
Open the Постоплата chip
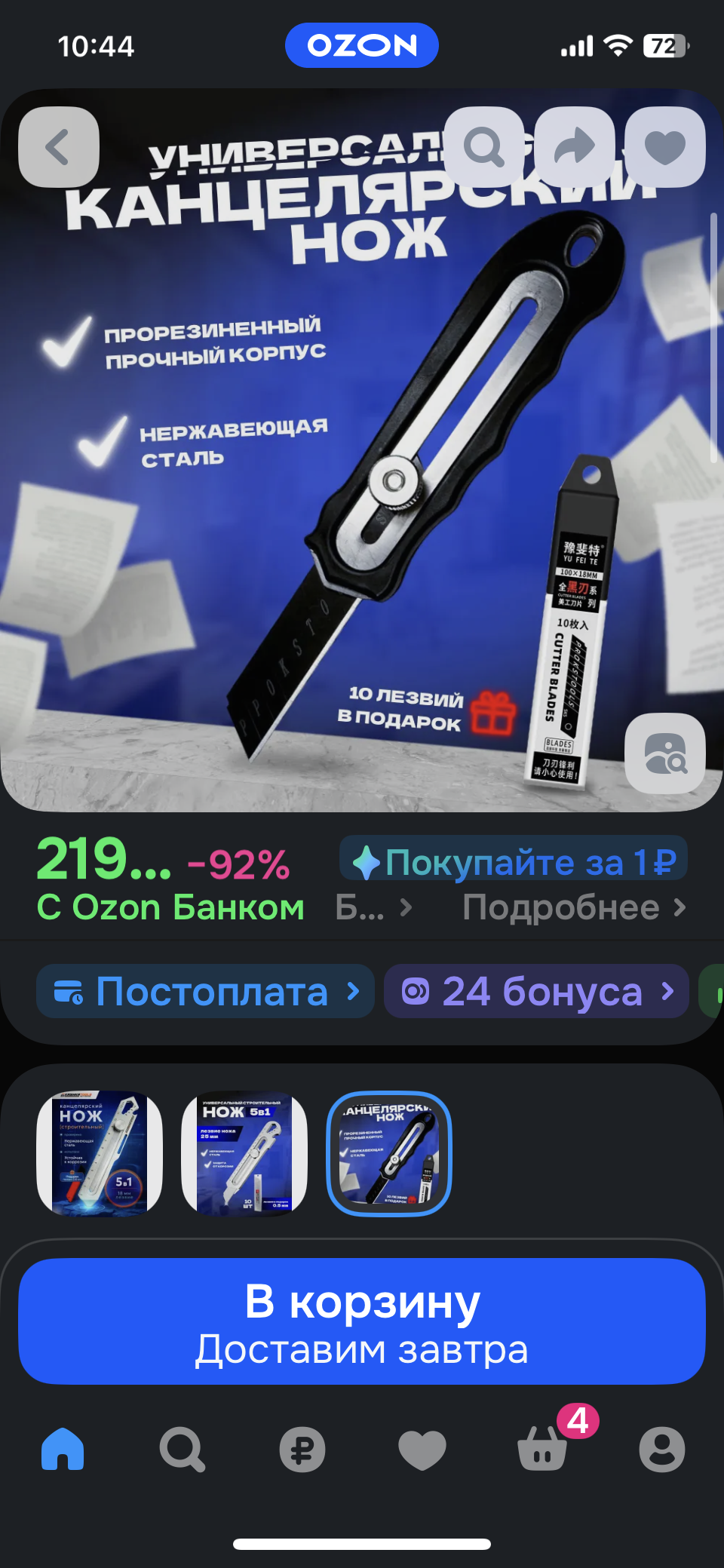[x=205, y=991]
